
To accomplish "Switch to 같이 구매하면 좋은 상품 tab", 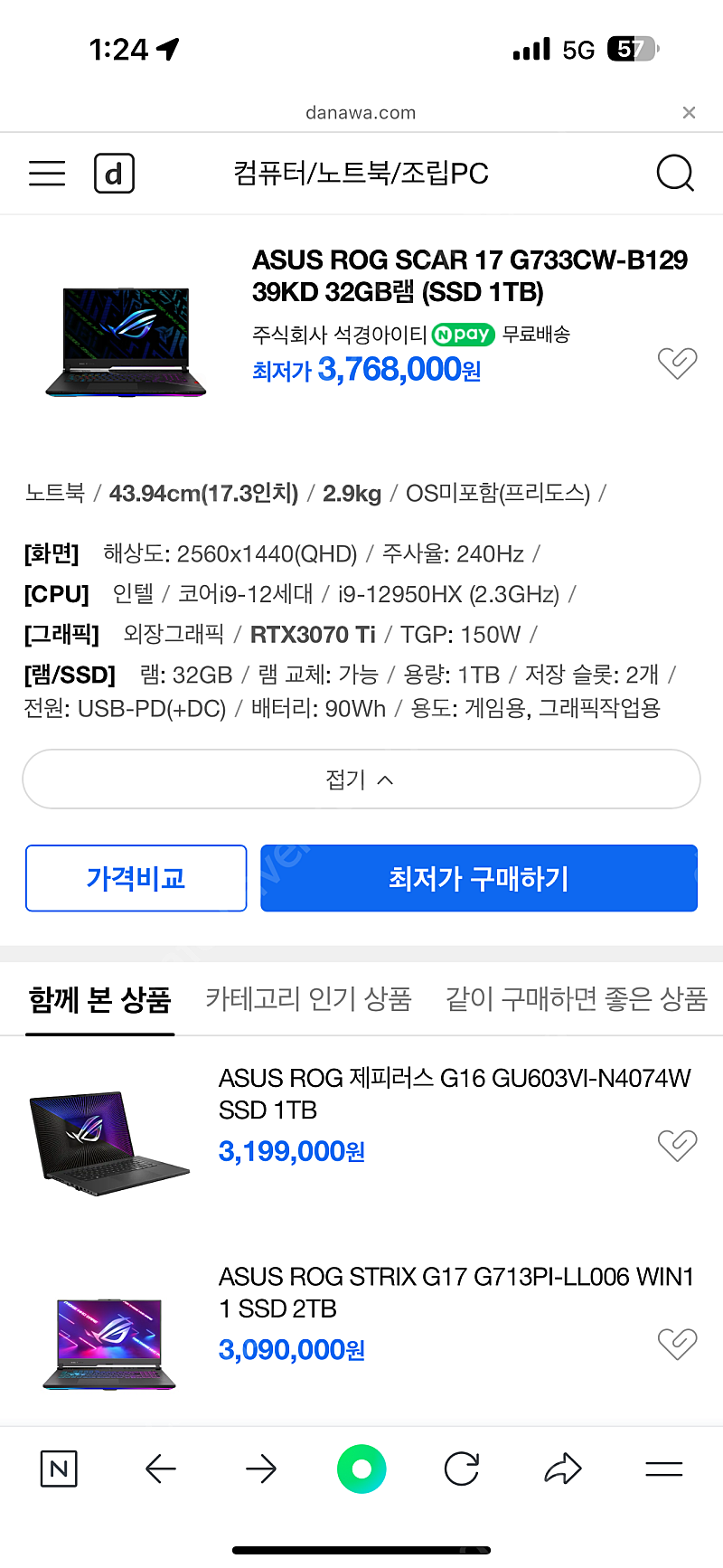I will (576, 999).
